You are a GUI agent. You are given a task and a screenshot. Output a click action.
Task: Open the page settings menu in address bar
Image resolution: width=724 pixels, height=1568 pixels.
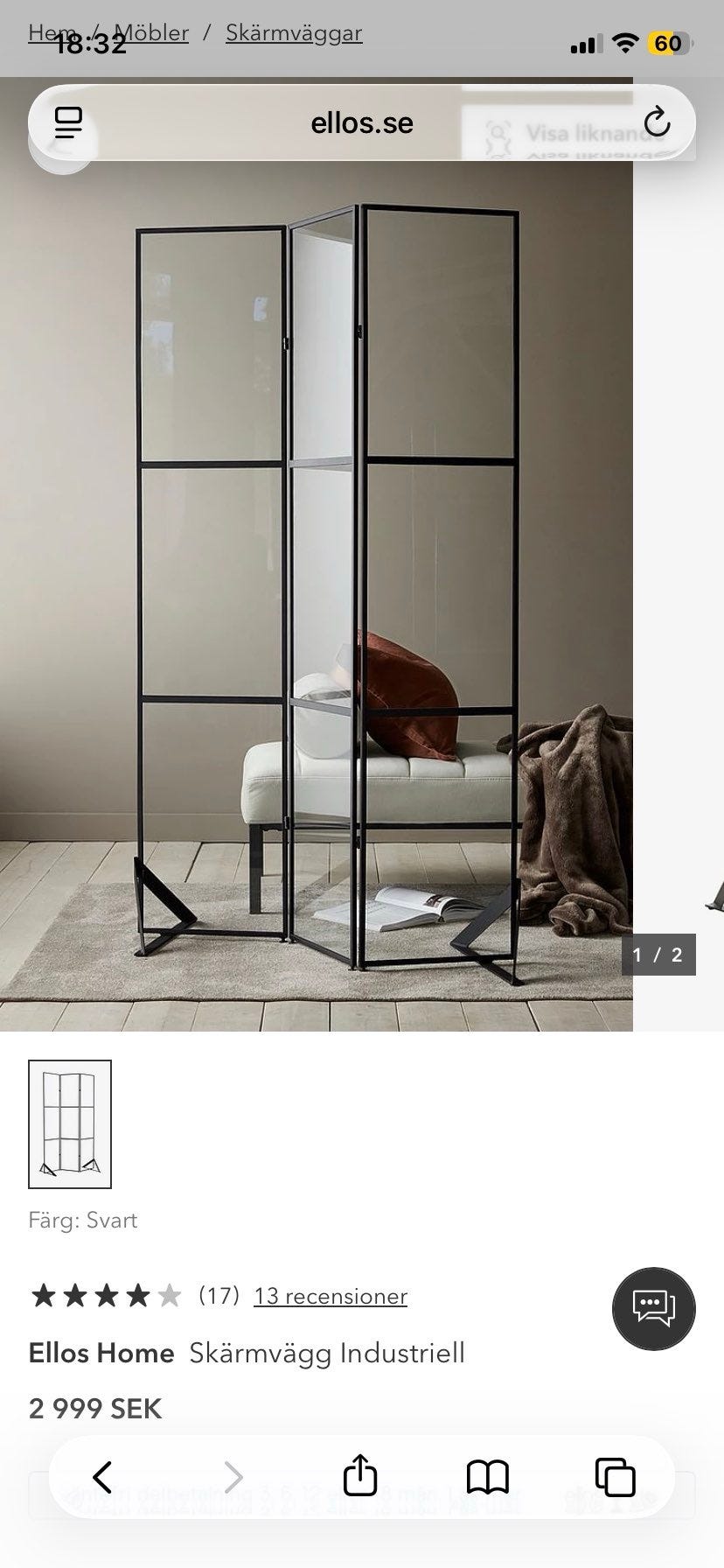(x=67, y=123)
